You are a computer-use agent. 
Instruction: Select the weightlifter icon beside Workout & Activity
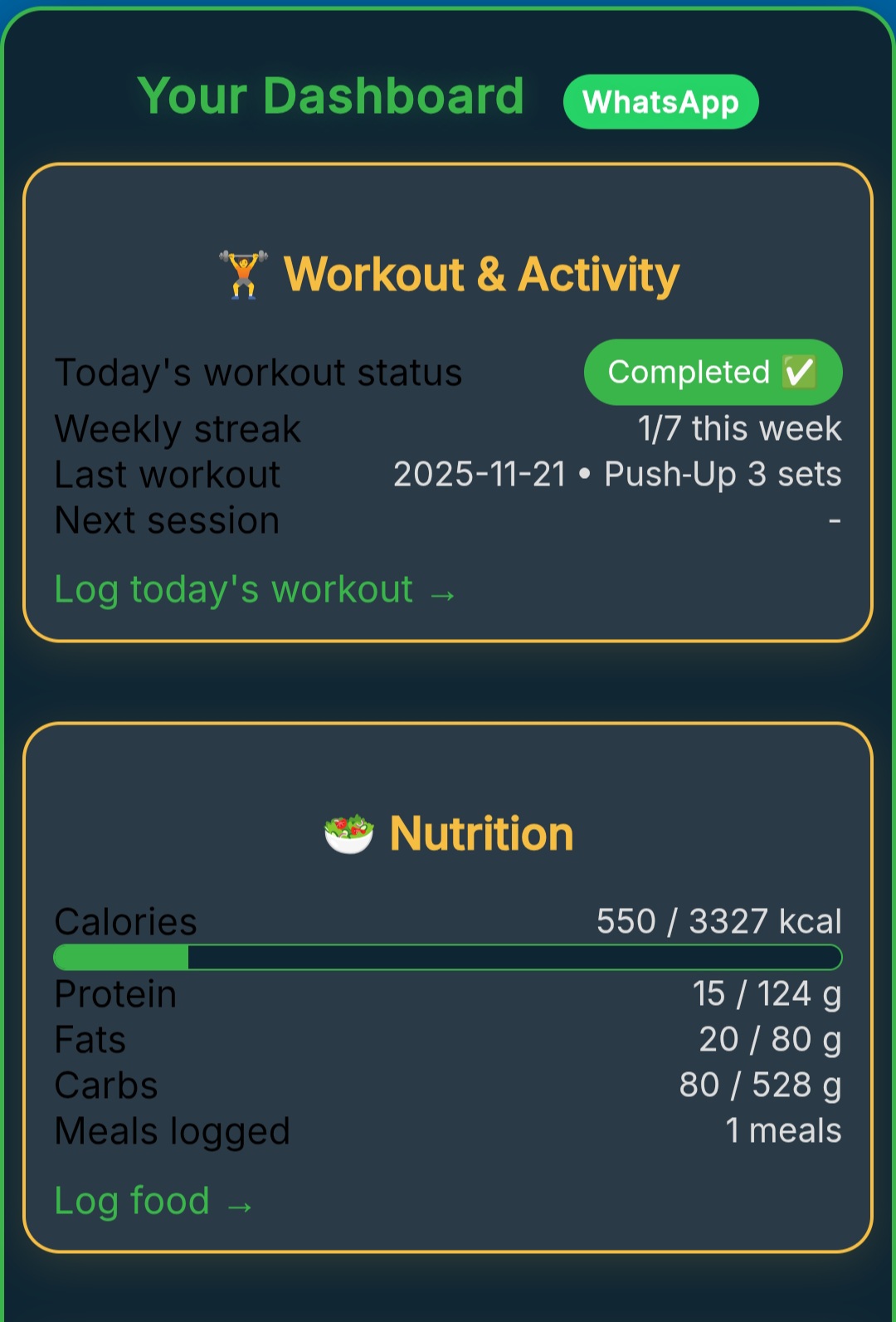242,274
